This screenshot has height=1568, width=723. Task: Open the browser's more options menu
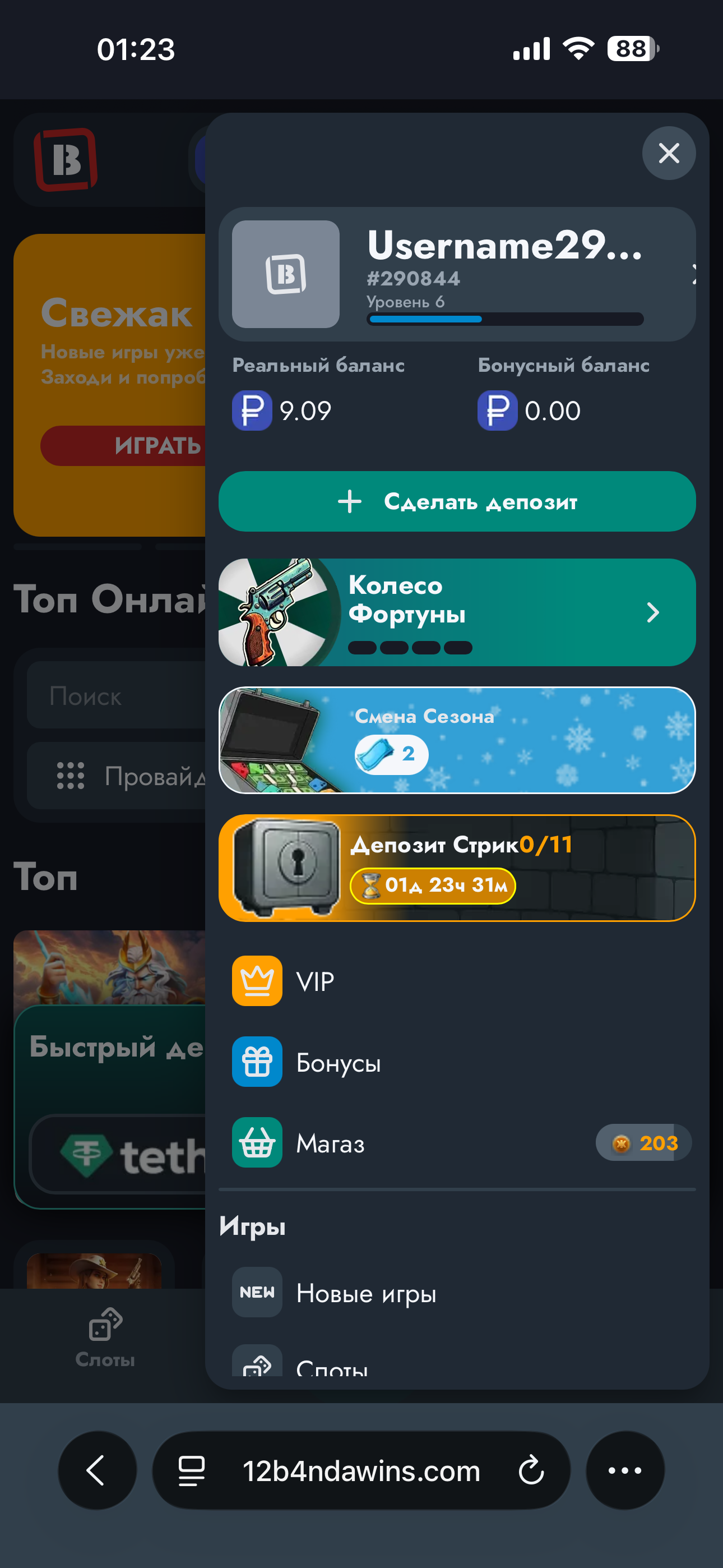[624, 1470]
